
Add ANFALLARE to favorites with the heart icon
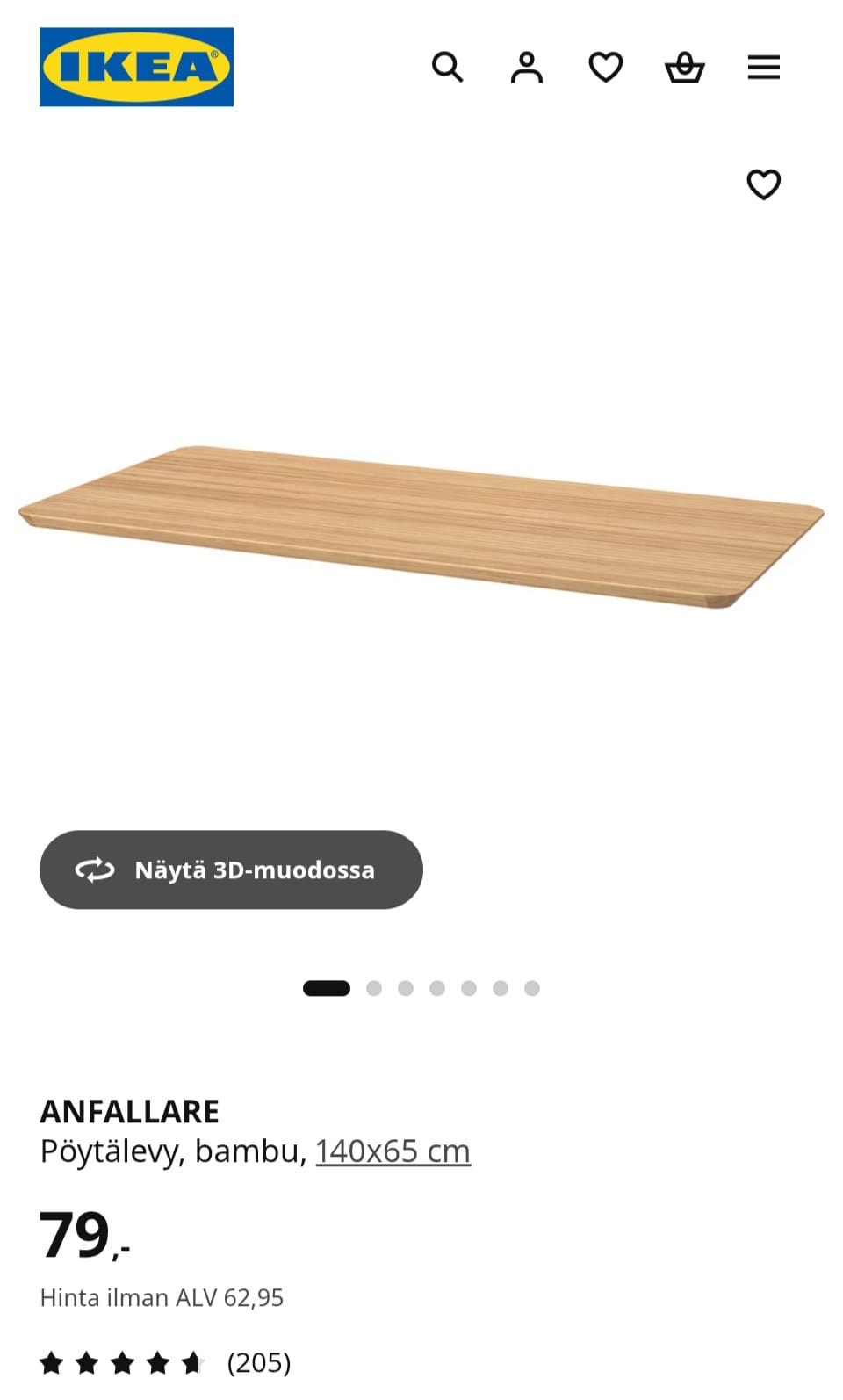764,184
